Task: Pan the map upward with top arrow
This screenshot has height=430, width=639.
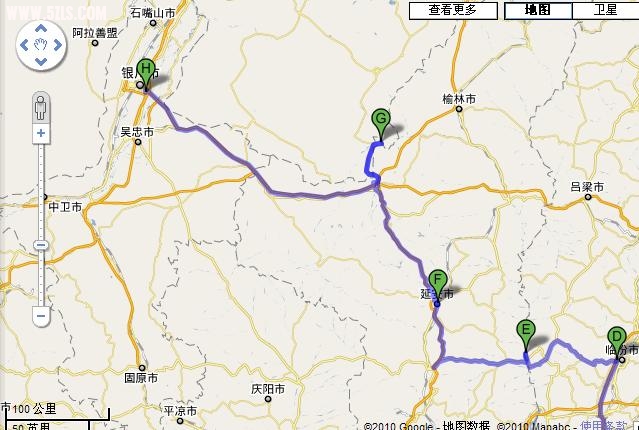Action: [x=41, y=28]
